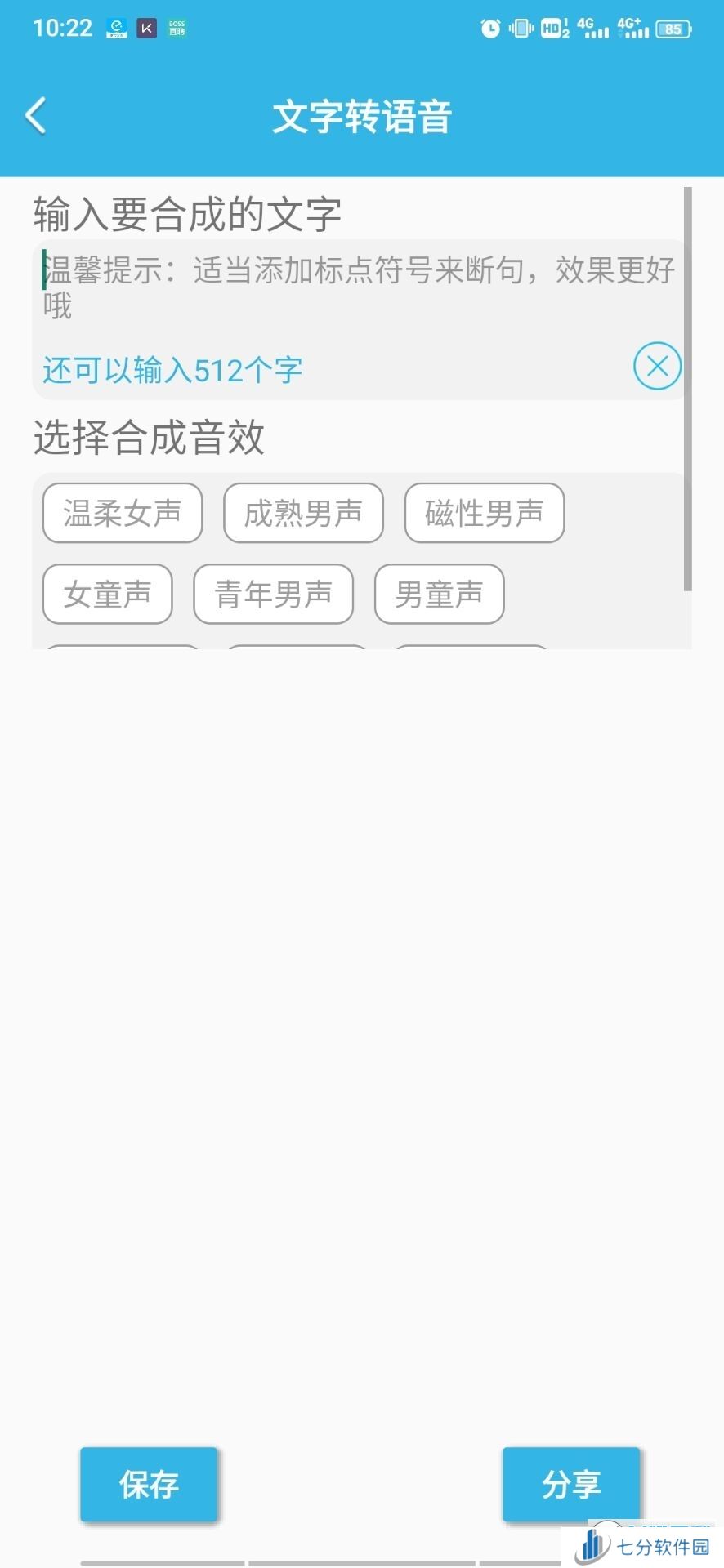
Task: Select the 女童声 voice chip
Action: click(x=108, y=594)
